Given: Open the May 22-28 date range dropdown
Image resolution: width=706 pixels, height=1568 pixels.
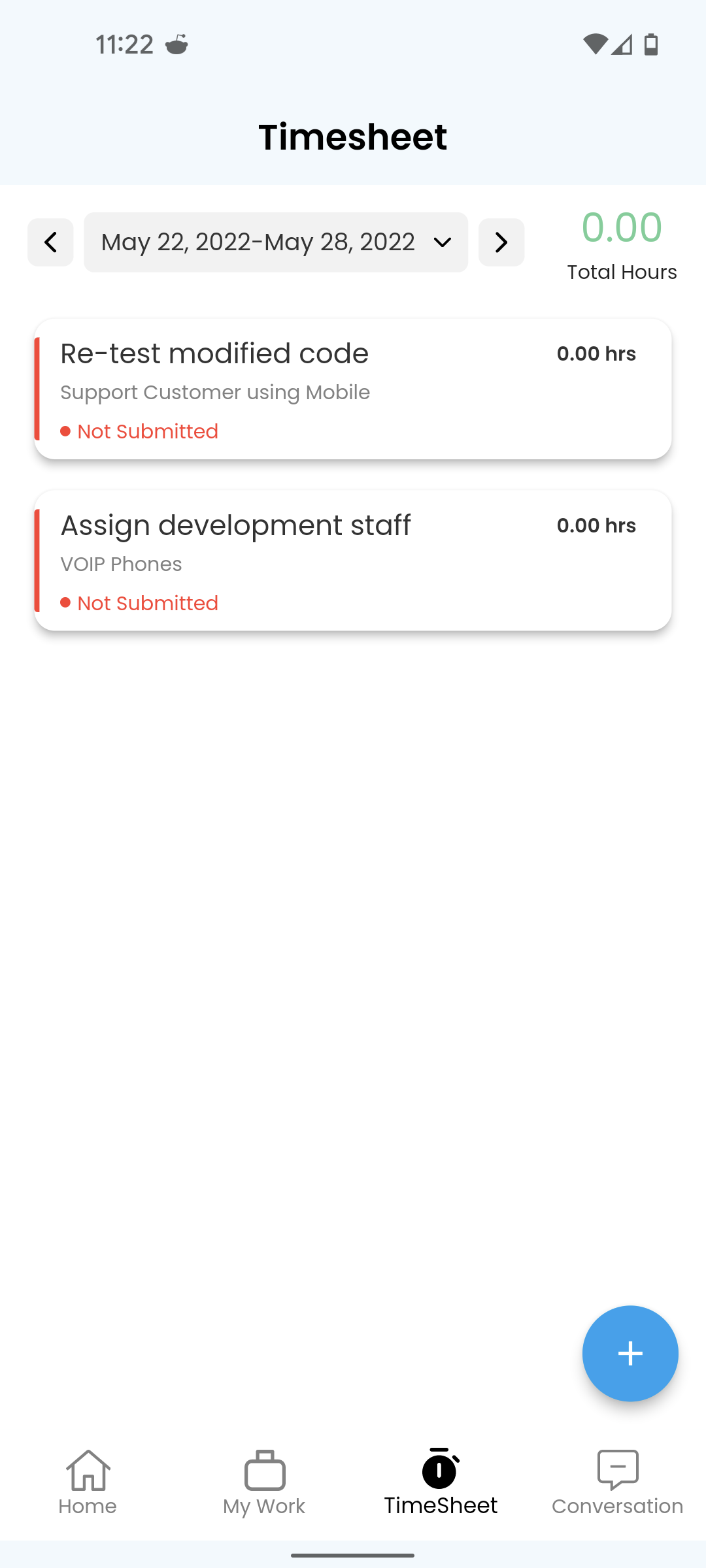Looking at the screenshot, I should (x=276, y=242).
